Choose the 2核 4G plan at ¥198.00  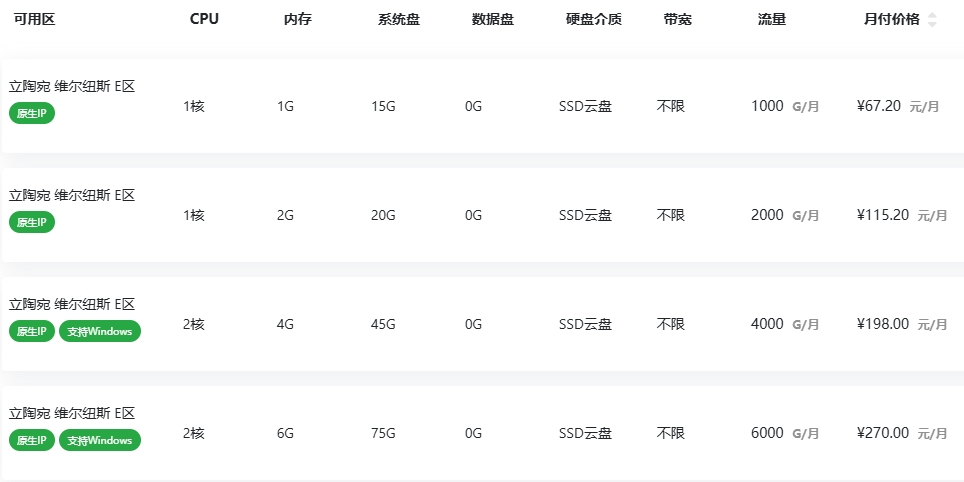point(480,324)
